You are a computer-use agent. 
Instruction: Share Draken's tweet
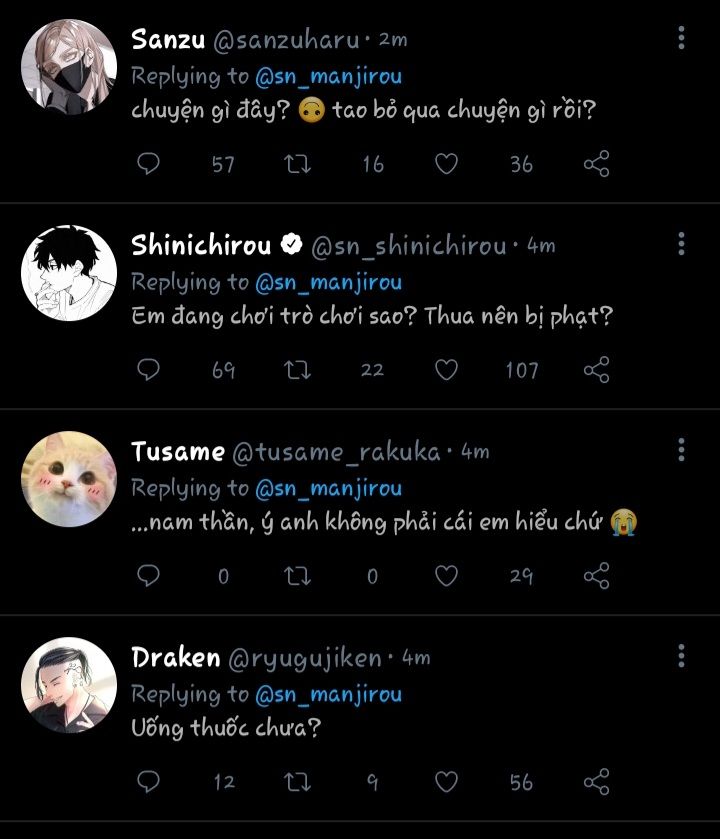click(x=596, y=782)
